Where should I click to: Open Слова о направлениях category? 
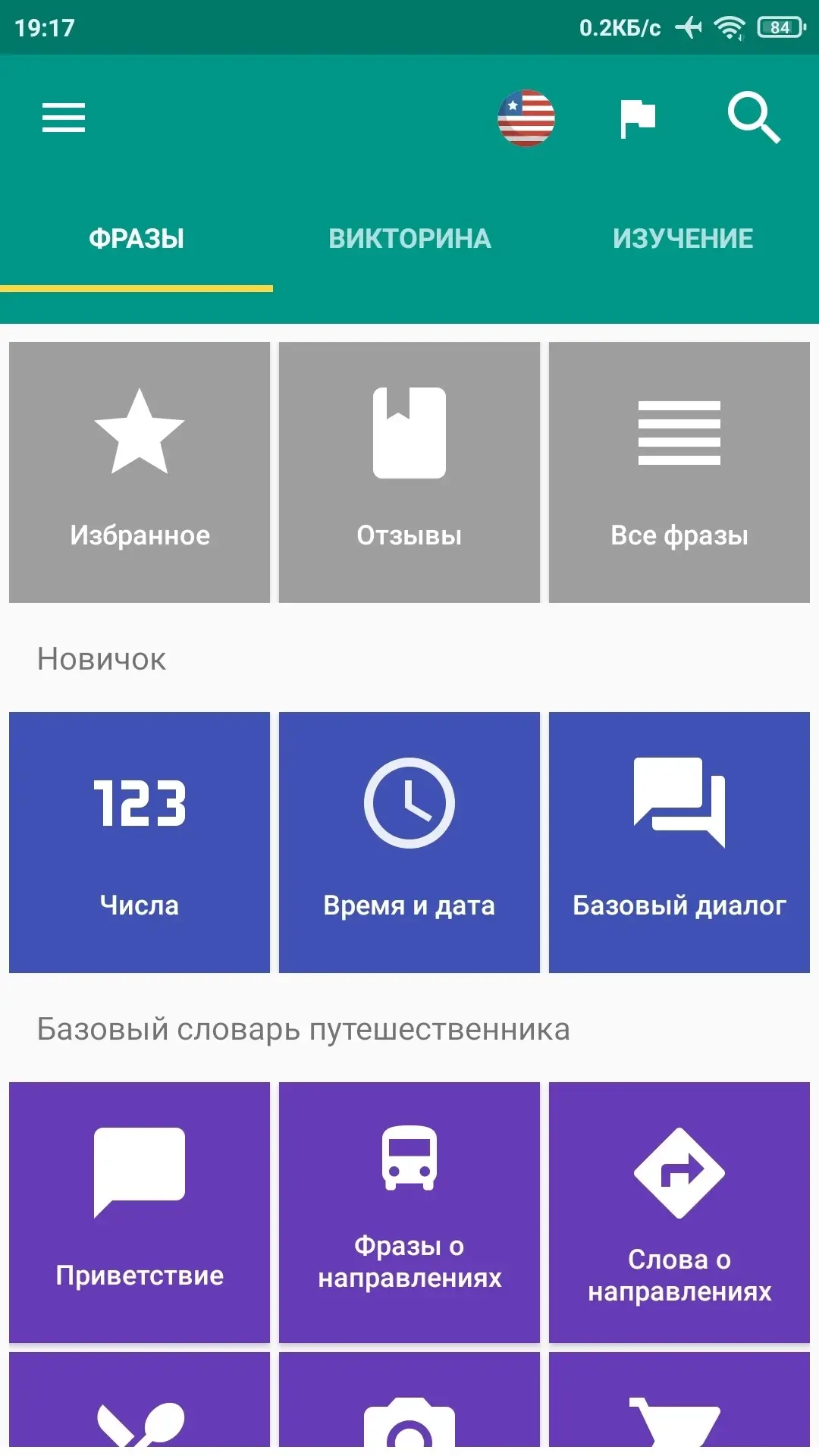coord(679,1213)
